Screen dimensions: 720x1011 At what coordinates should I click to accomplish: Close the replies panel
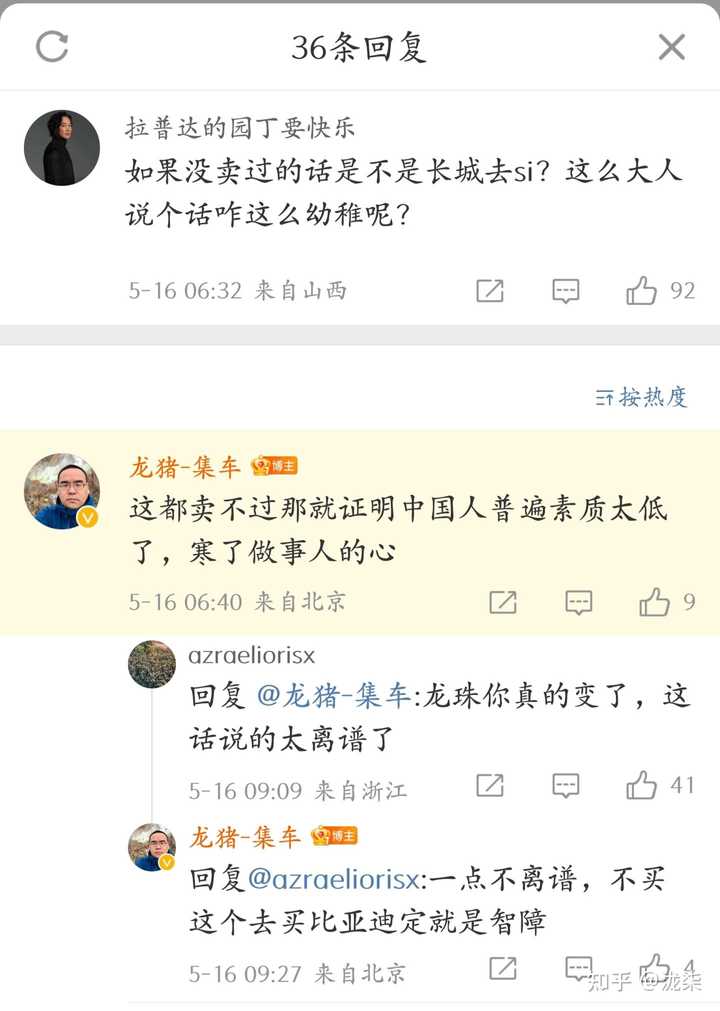[671, 47]
